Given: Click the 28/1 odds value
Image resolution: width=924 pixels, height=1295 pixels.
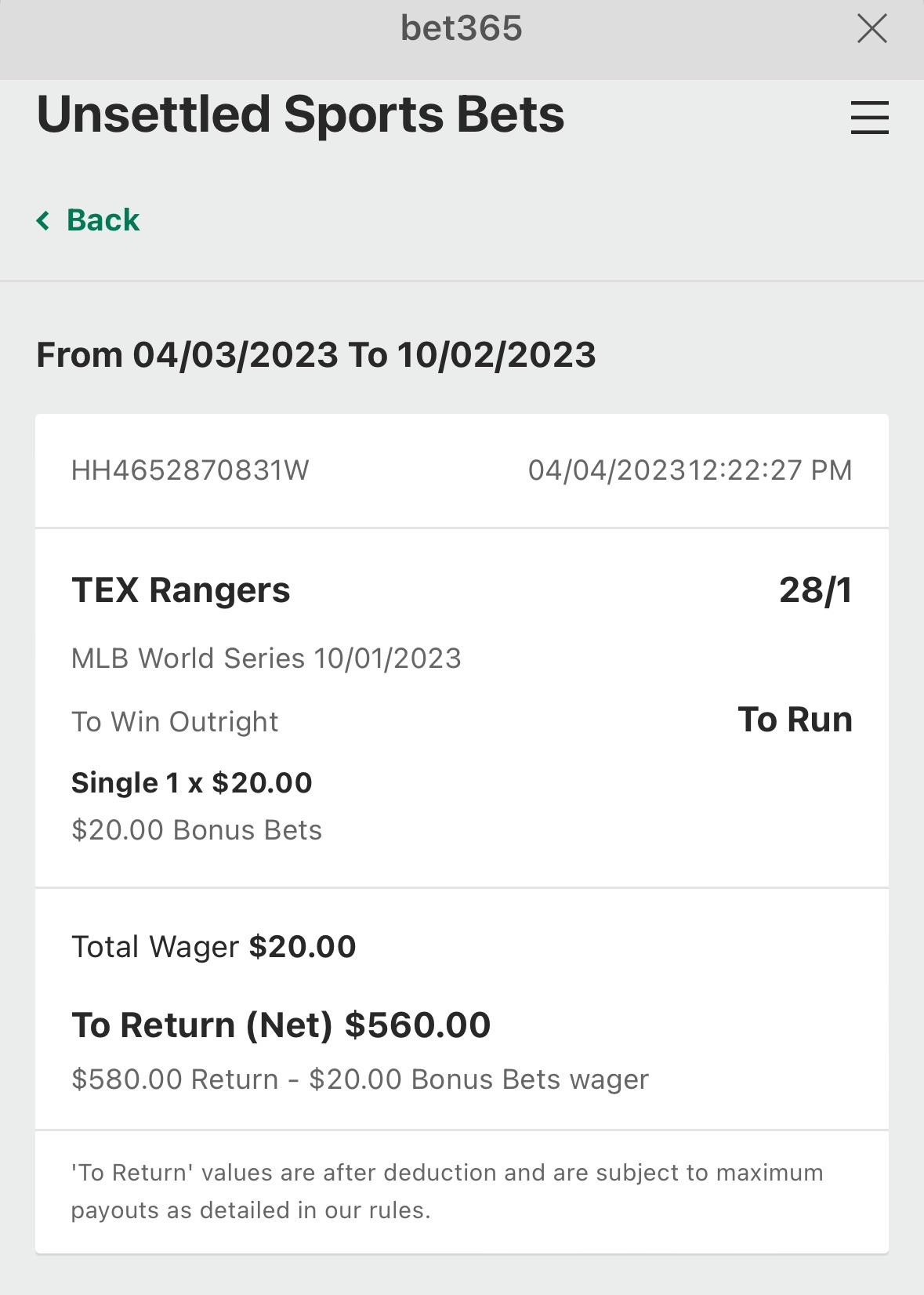Looking at the screenshot, I should tap(816, 590).
